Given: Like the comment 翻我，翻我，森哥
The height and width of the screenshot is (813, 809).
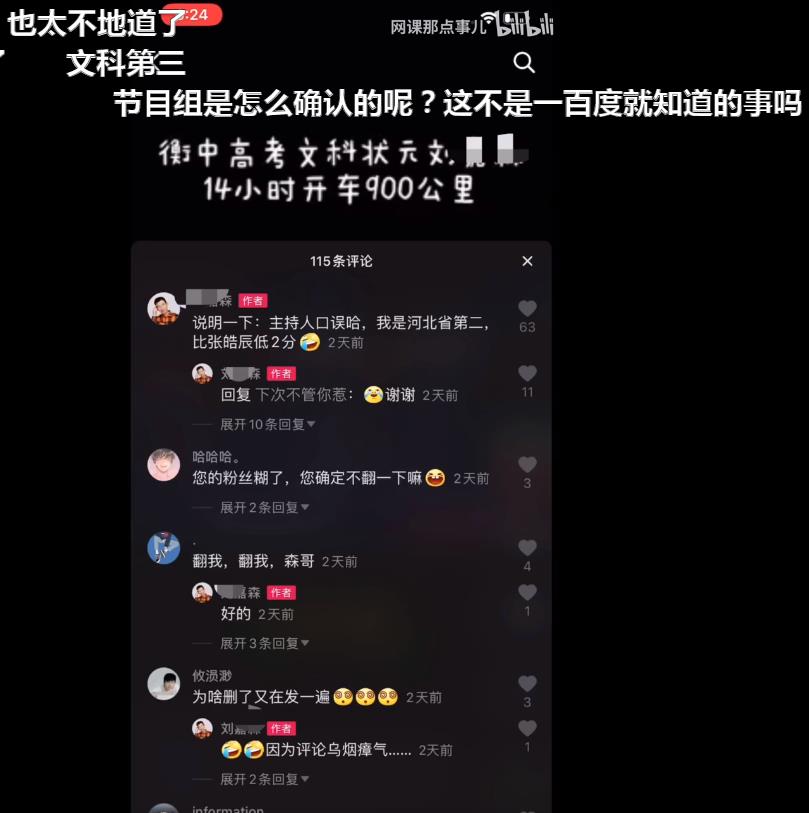Looking at the screenshot, I should [x=527, y=548].
